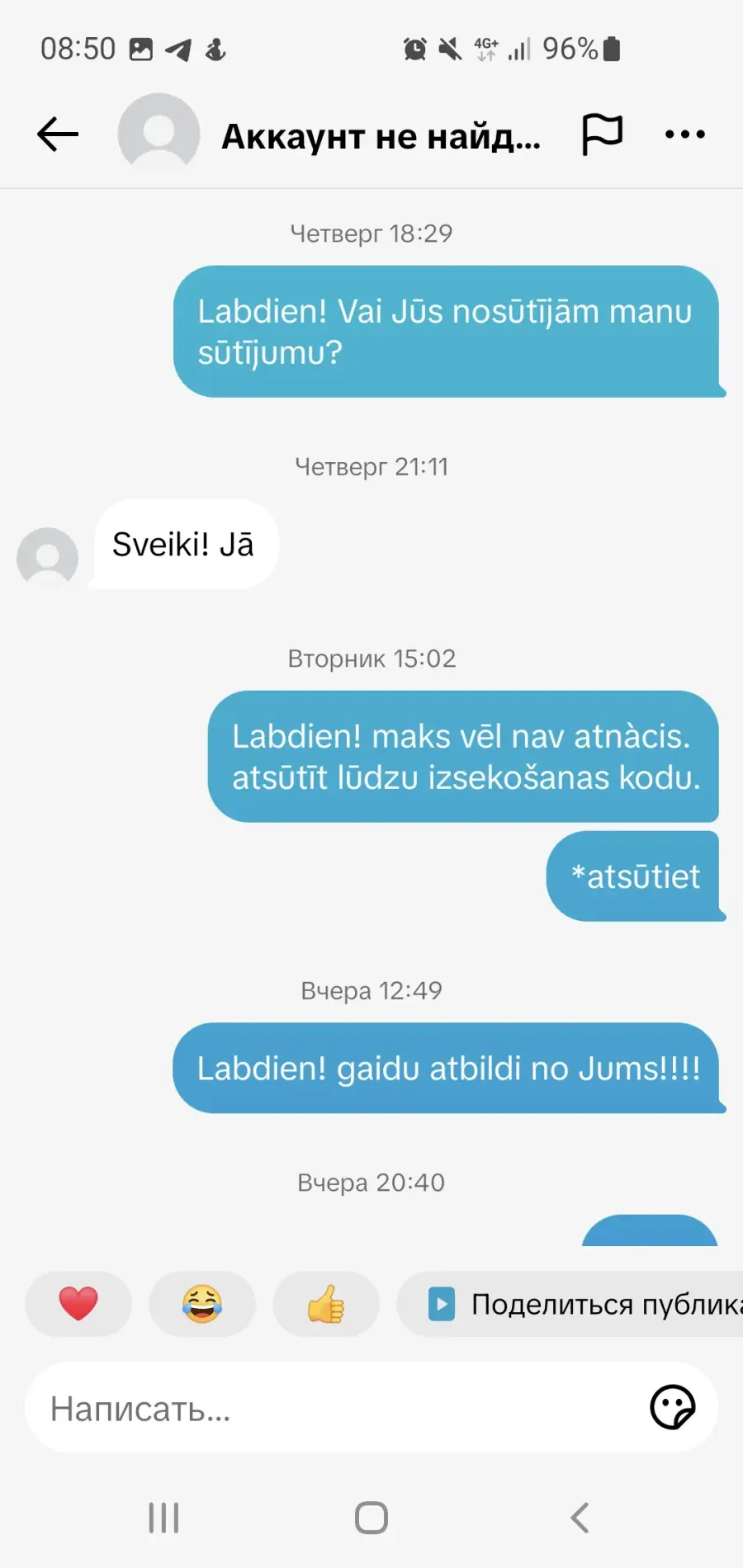Tap the flag report icon

tap(602, 135)
